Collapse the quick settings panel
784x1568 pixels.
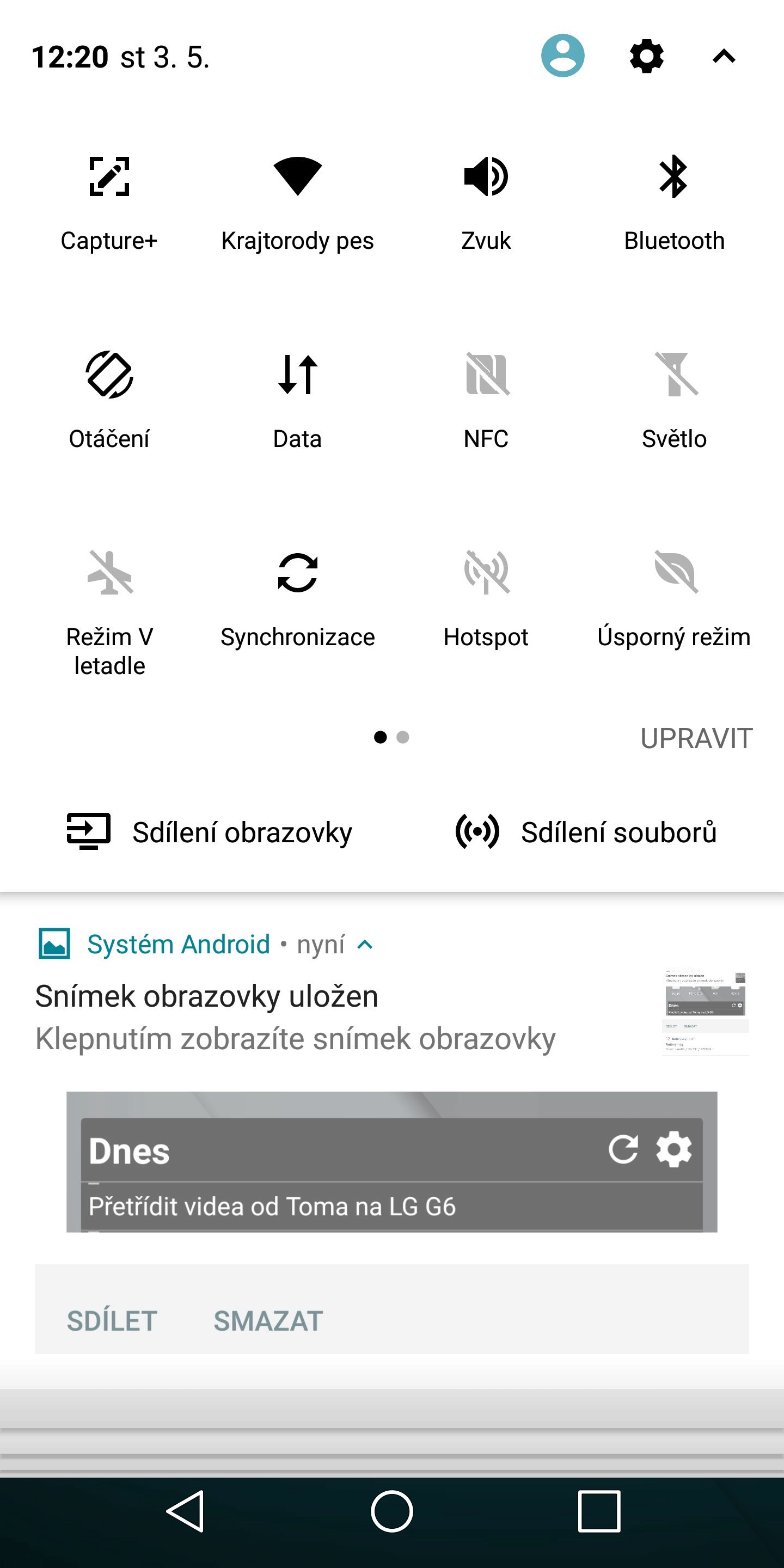pyautogui.click(x=724, y=57)
